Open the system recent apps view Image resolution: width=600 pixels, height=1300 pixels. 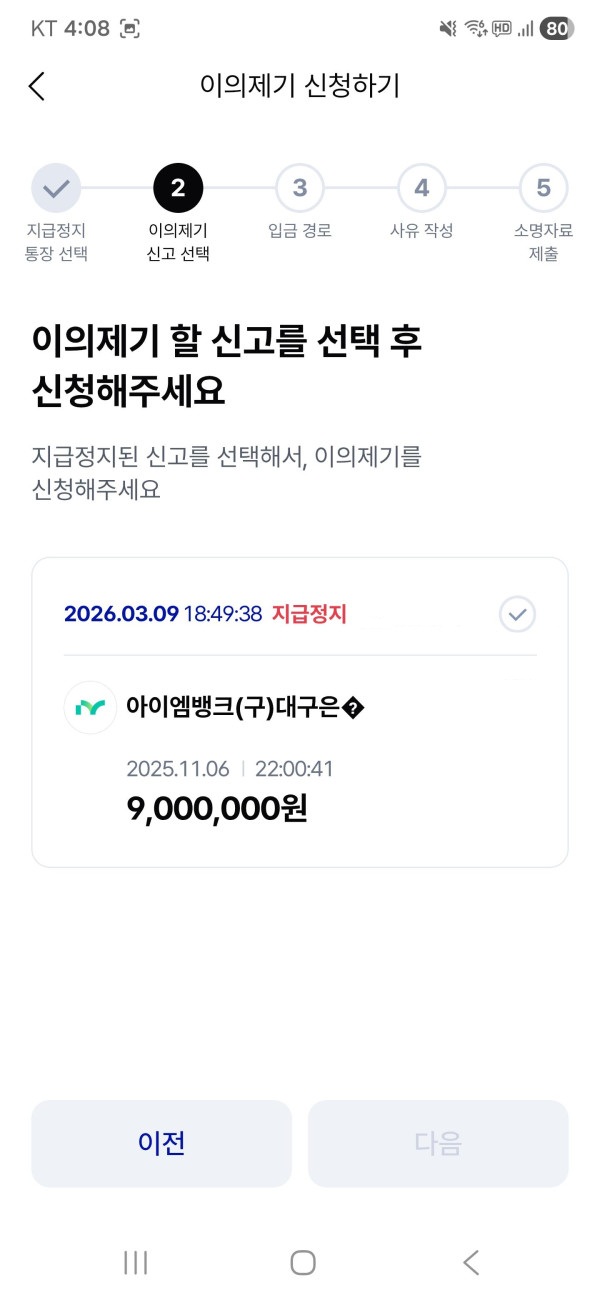(x=135, y=1262)
